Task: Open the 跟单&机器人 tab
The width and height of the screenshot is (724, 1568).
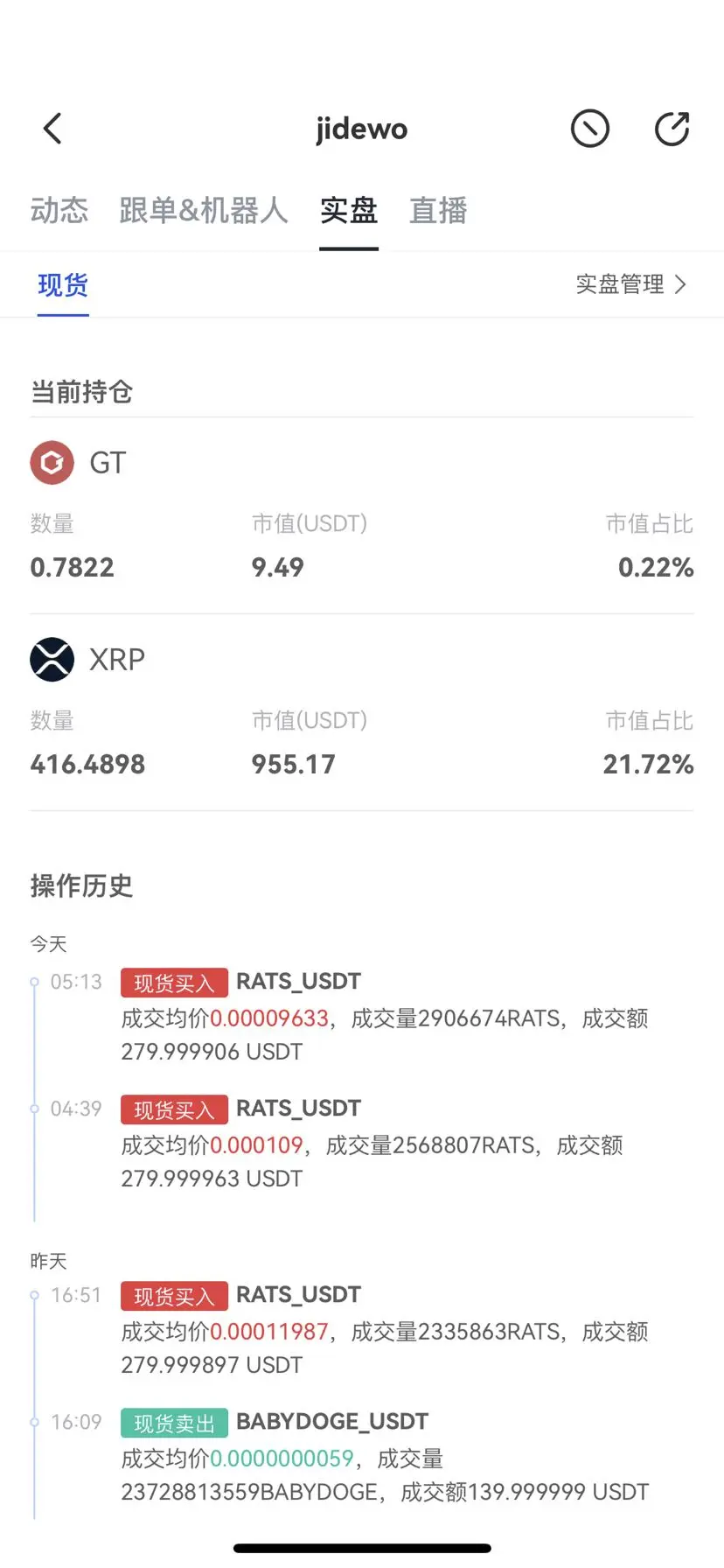Action: tap(204, 211)
